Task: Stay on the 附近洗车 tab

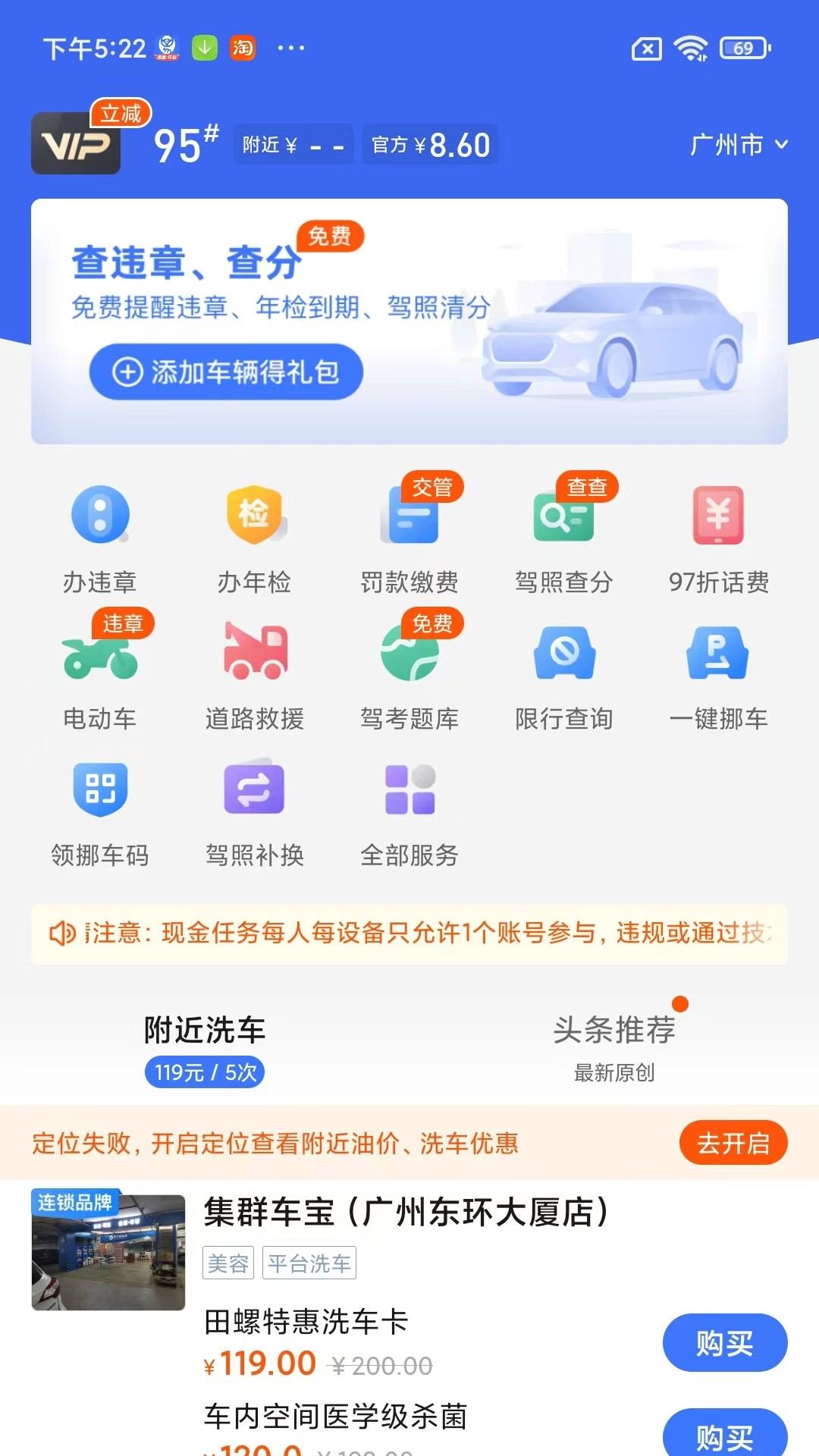Action: click(203, 1029)
